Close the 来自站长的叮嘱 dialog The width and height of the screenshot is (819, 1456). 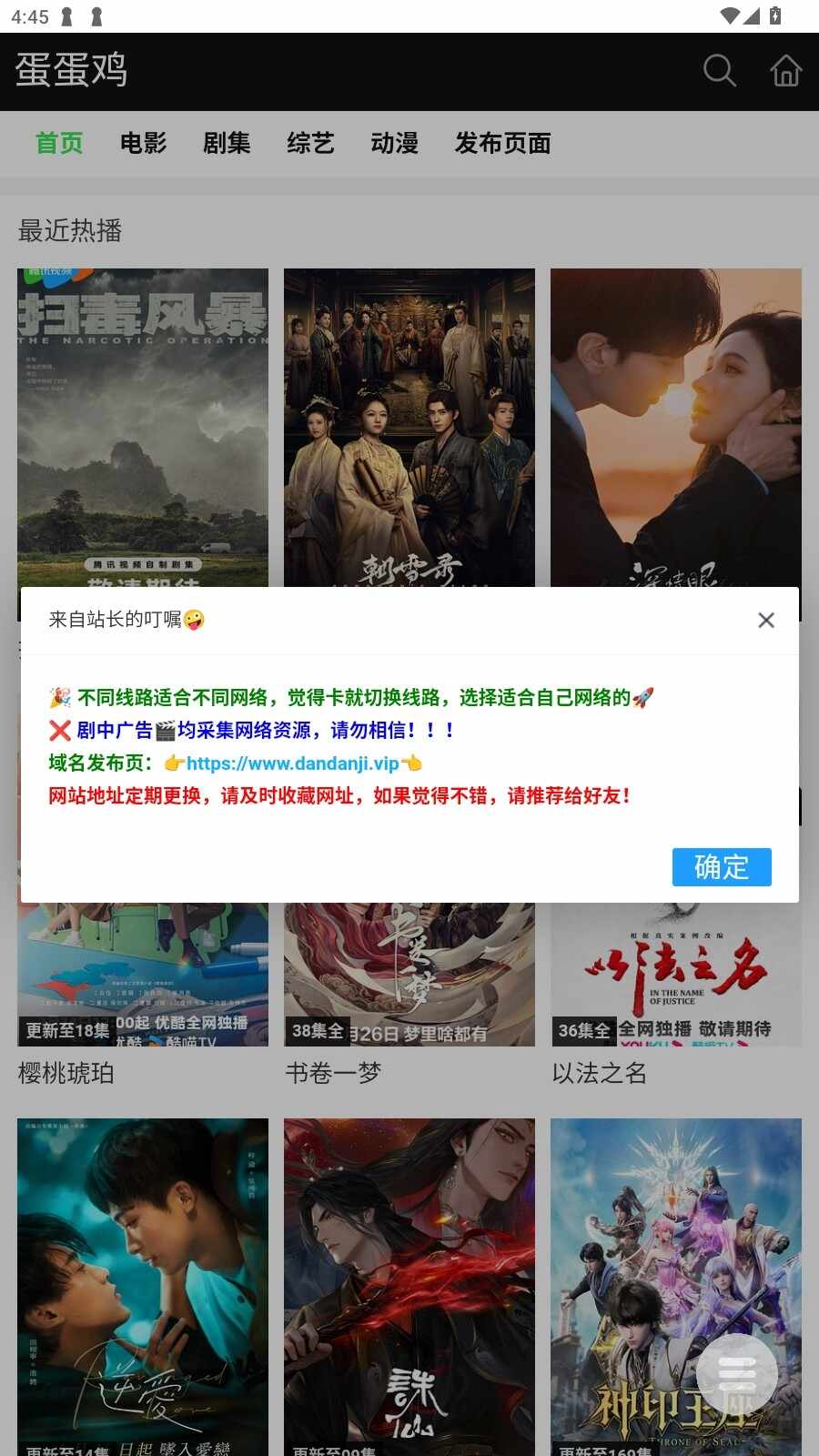pos(766,620)
